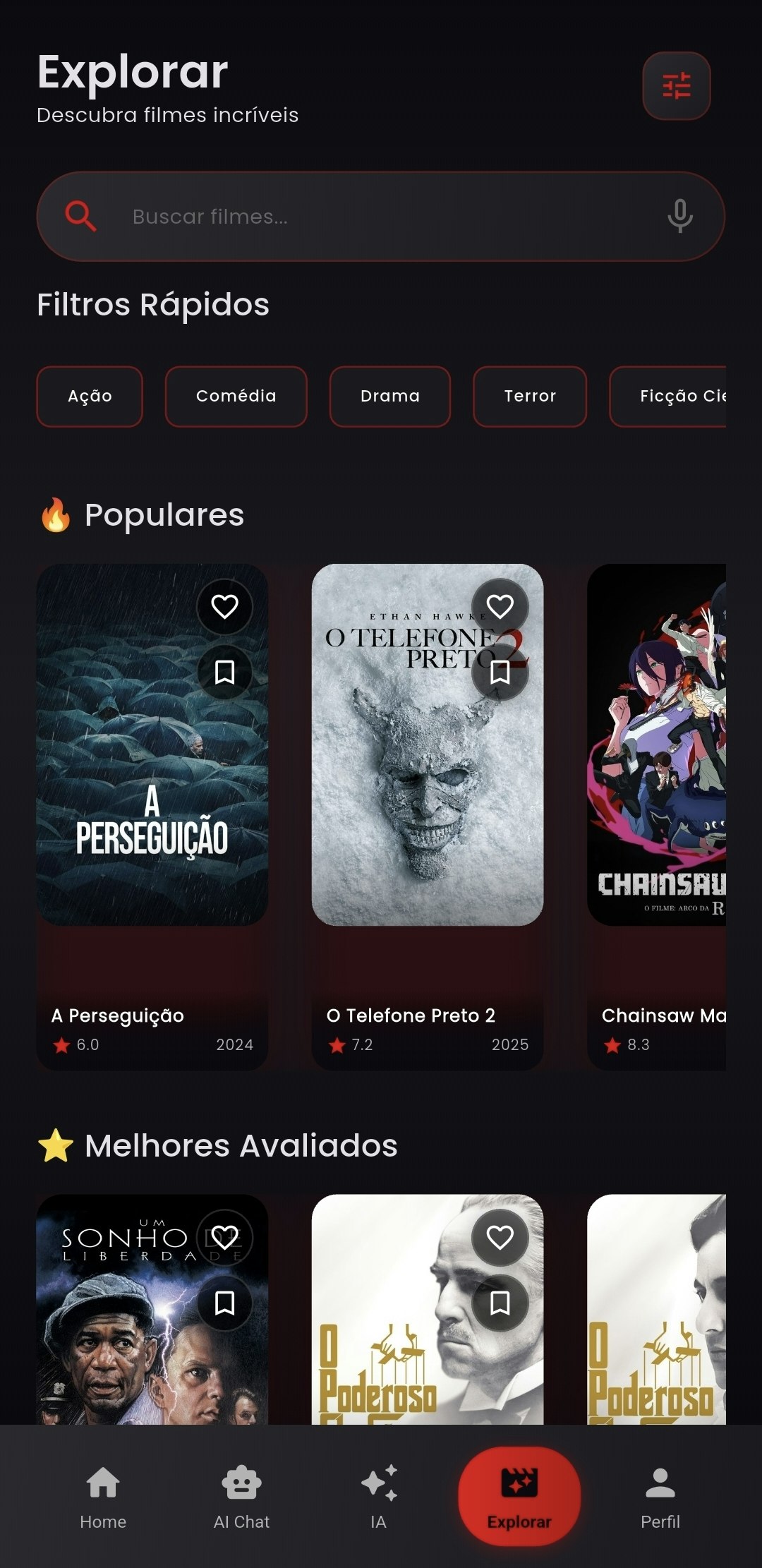Bookmark O Poderoso Chefão poster
The width and height of the screenshot is (762, 1568).
click(500, 1302)
